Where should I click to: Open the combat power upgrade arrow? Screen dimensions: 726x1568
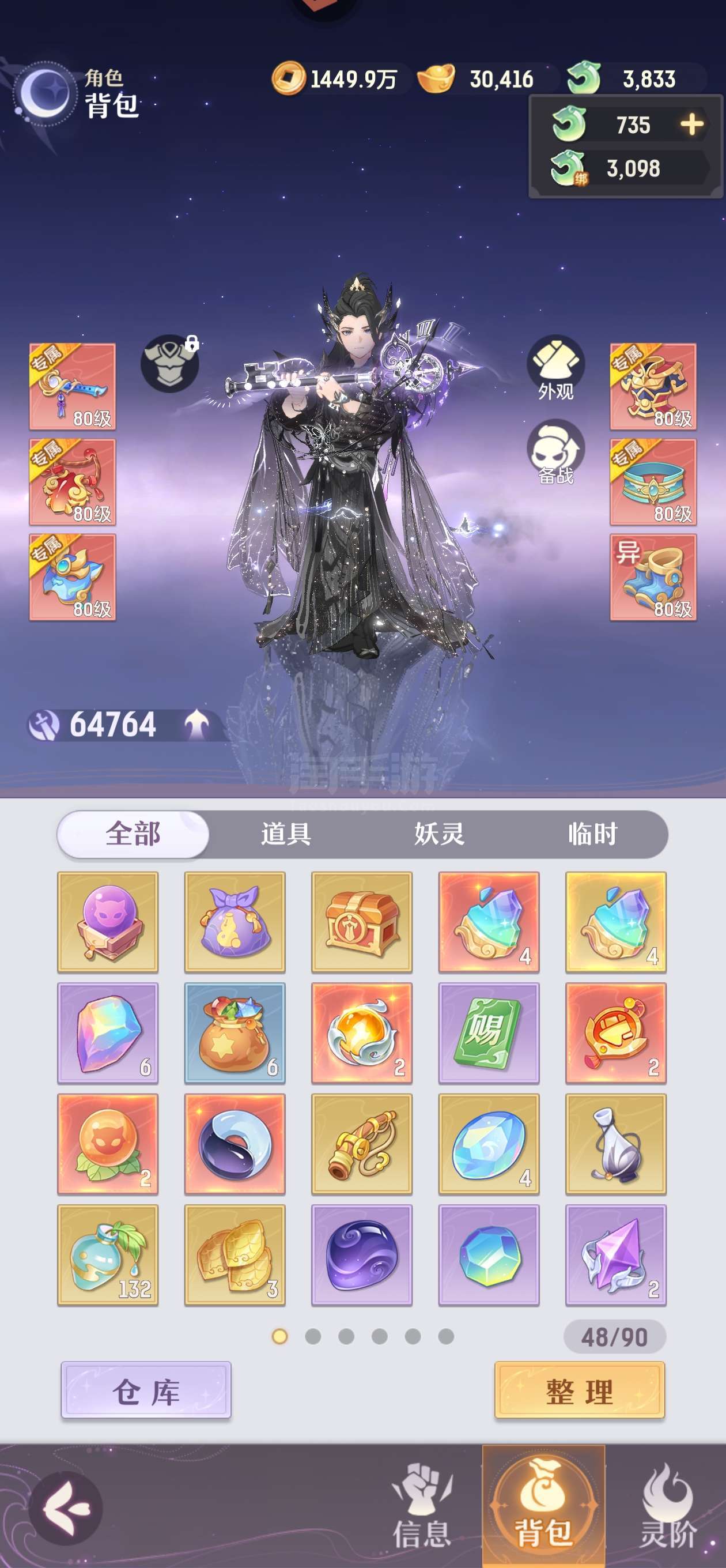pos(196,725)
